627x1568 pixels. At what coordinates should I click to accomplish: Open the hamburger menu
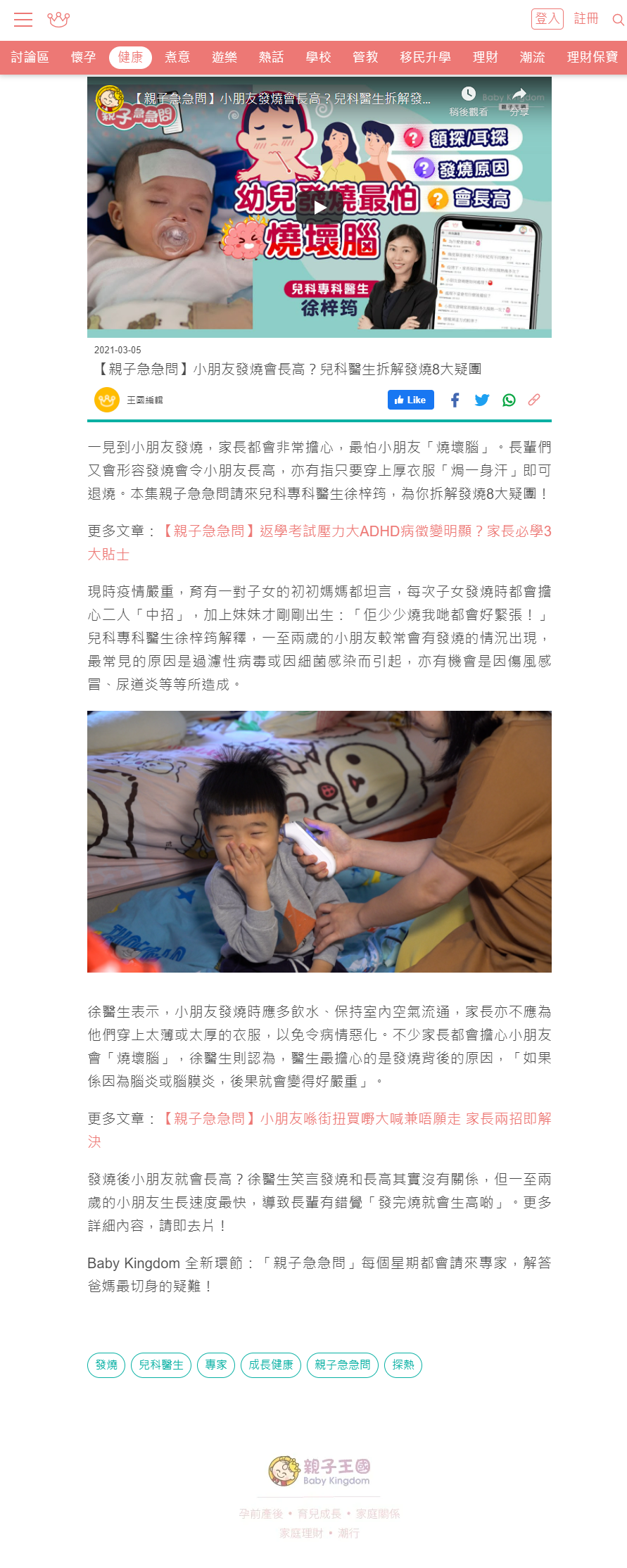23,20
